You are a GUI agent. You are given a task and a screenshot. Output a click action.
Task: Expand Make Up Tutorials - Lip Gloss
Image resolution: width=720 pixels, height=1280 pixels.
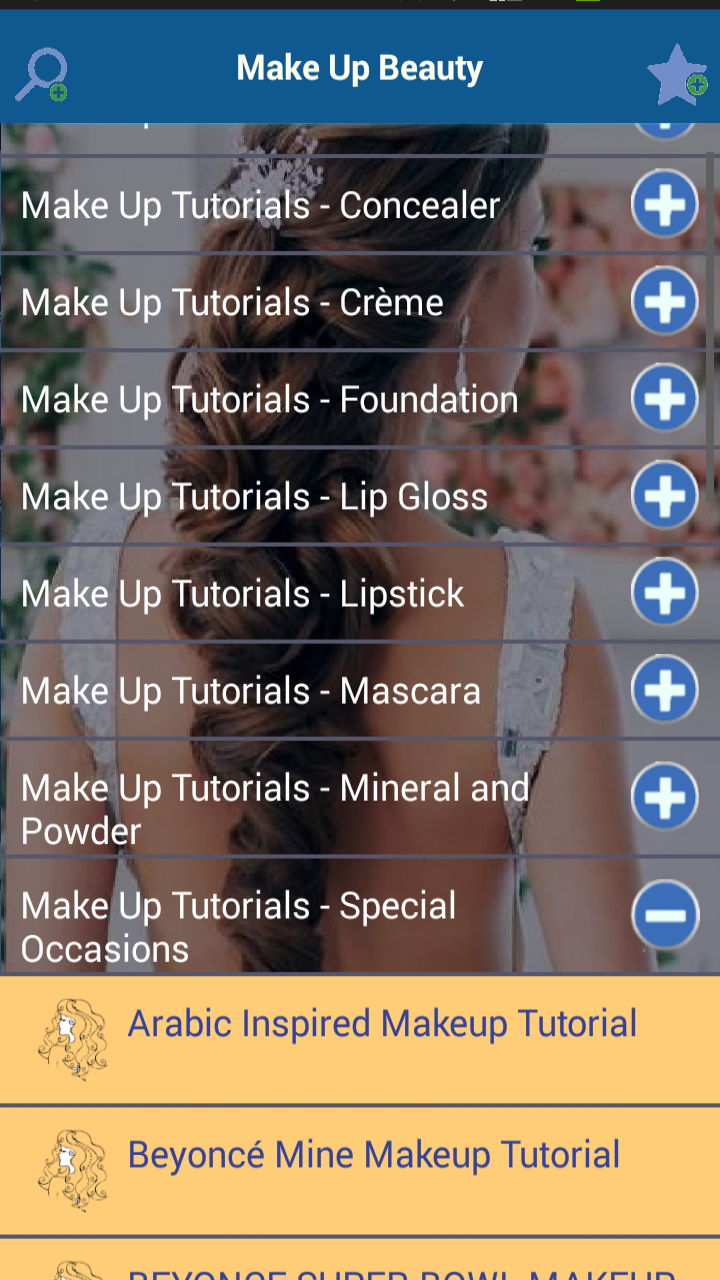pyautogui.click(x=665, y=495)
